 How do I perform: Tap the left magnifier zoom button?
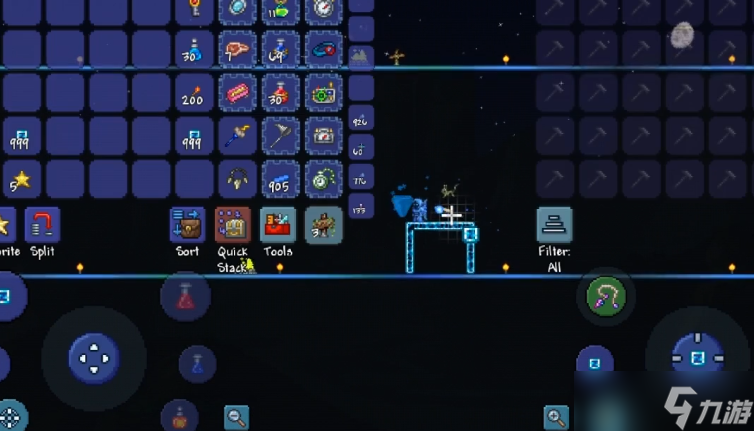click(x=236, y=417)
